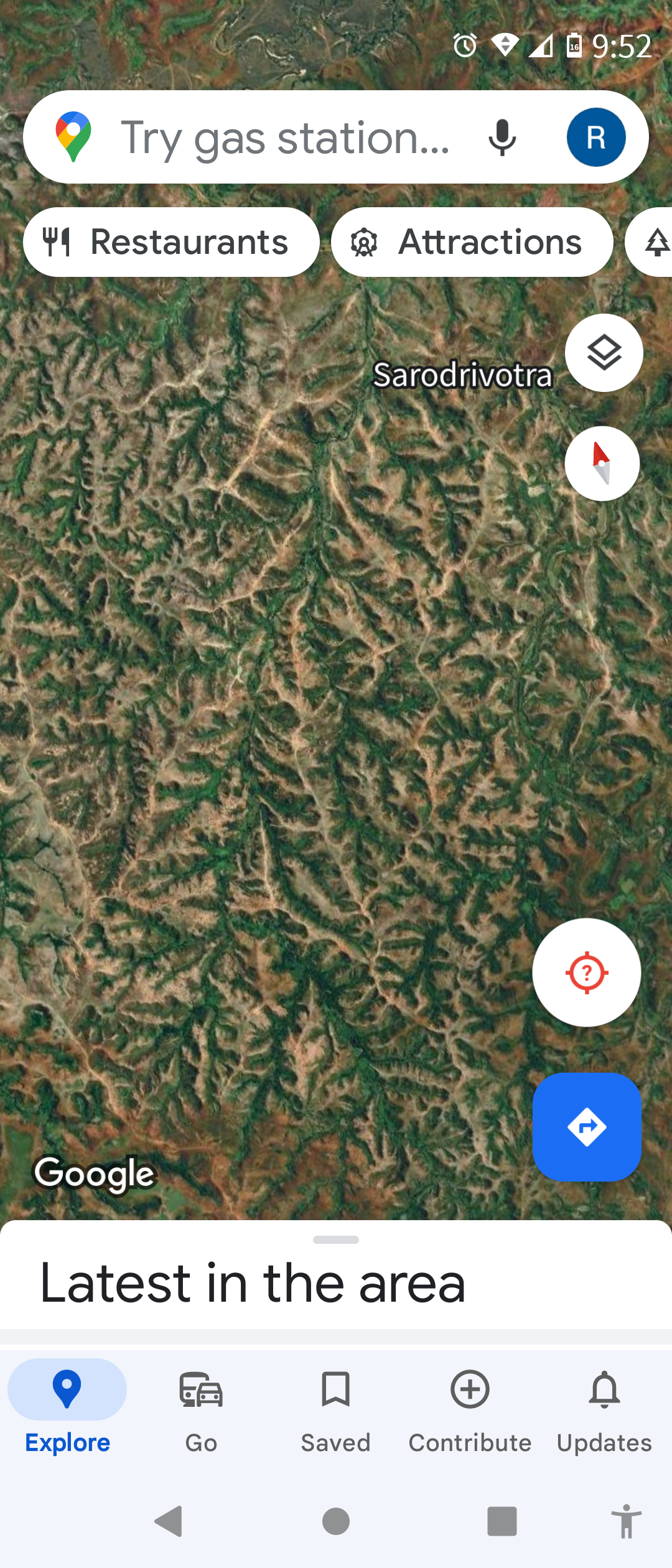
Task: Open directions with the blue arrow button
Action: click(x=586, y=1127)
